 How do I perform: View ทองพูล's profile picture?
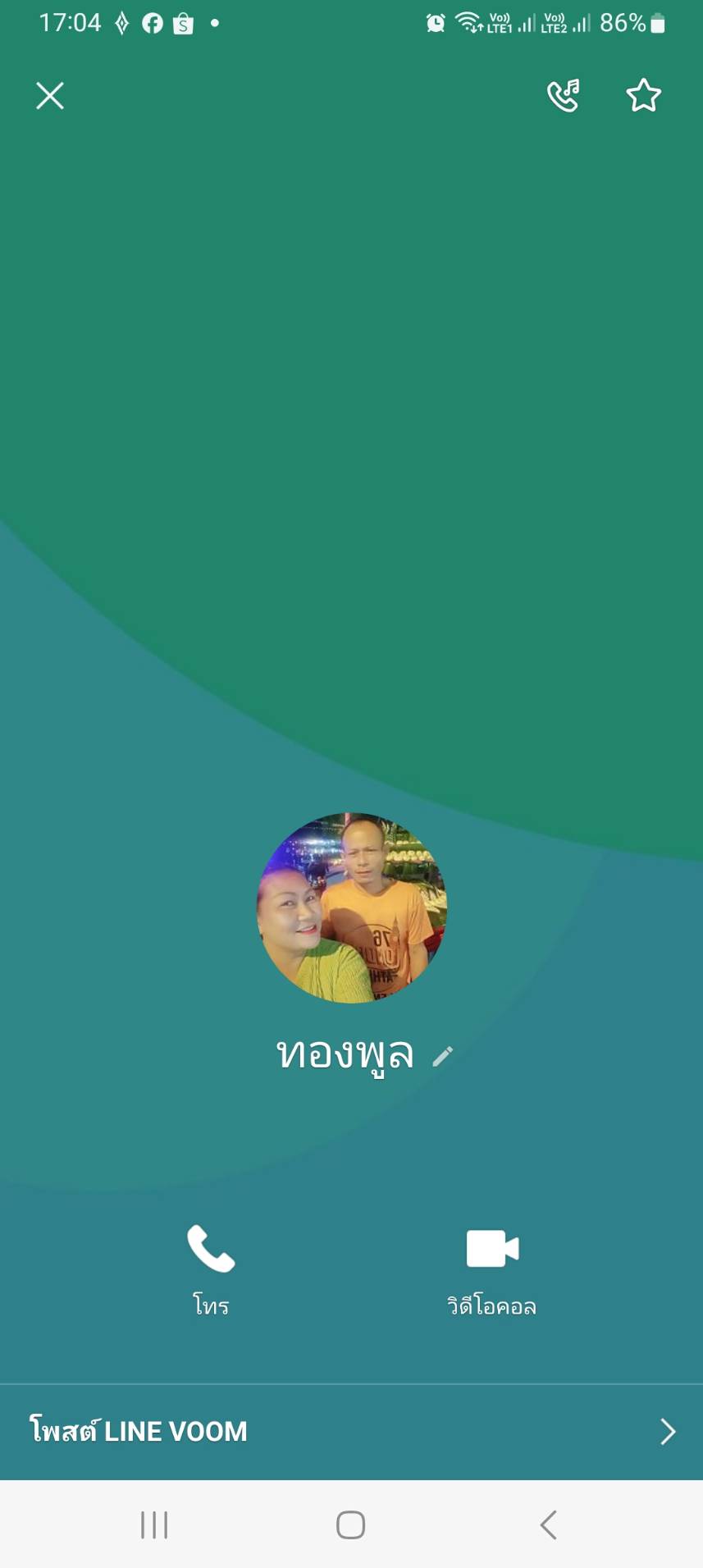353,907
